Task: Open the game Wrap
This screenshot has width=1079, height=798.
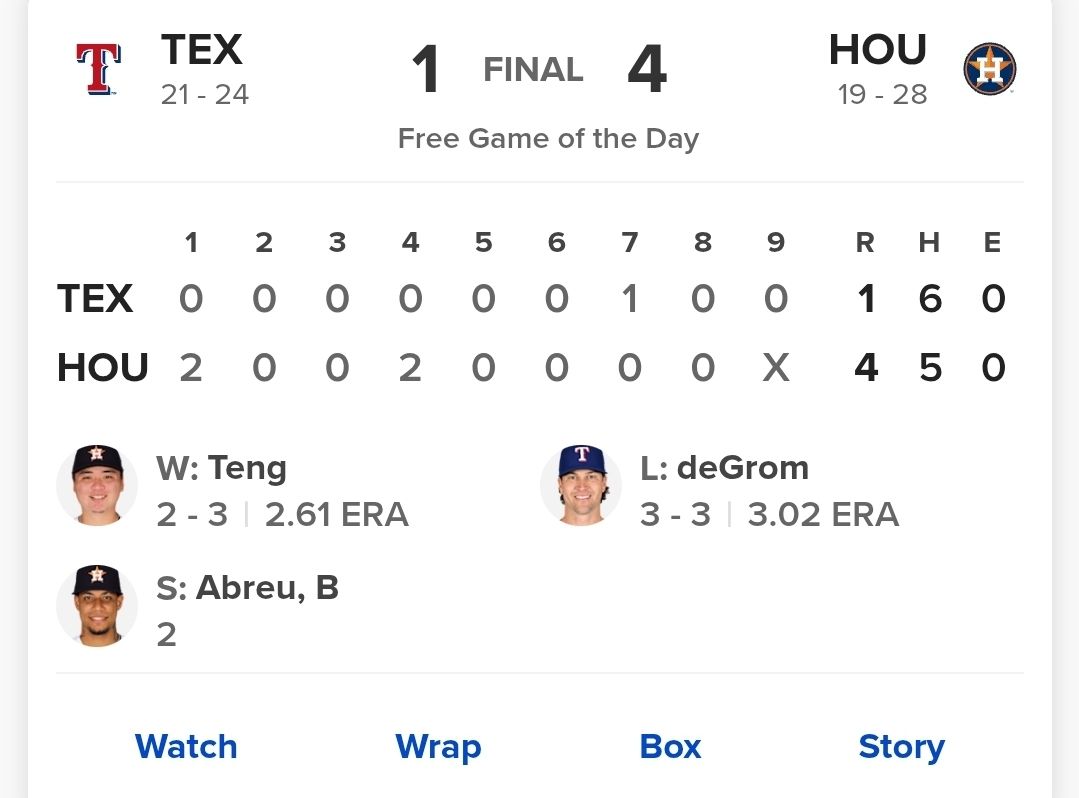Action: (x=438, y=748)
